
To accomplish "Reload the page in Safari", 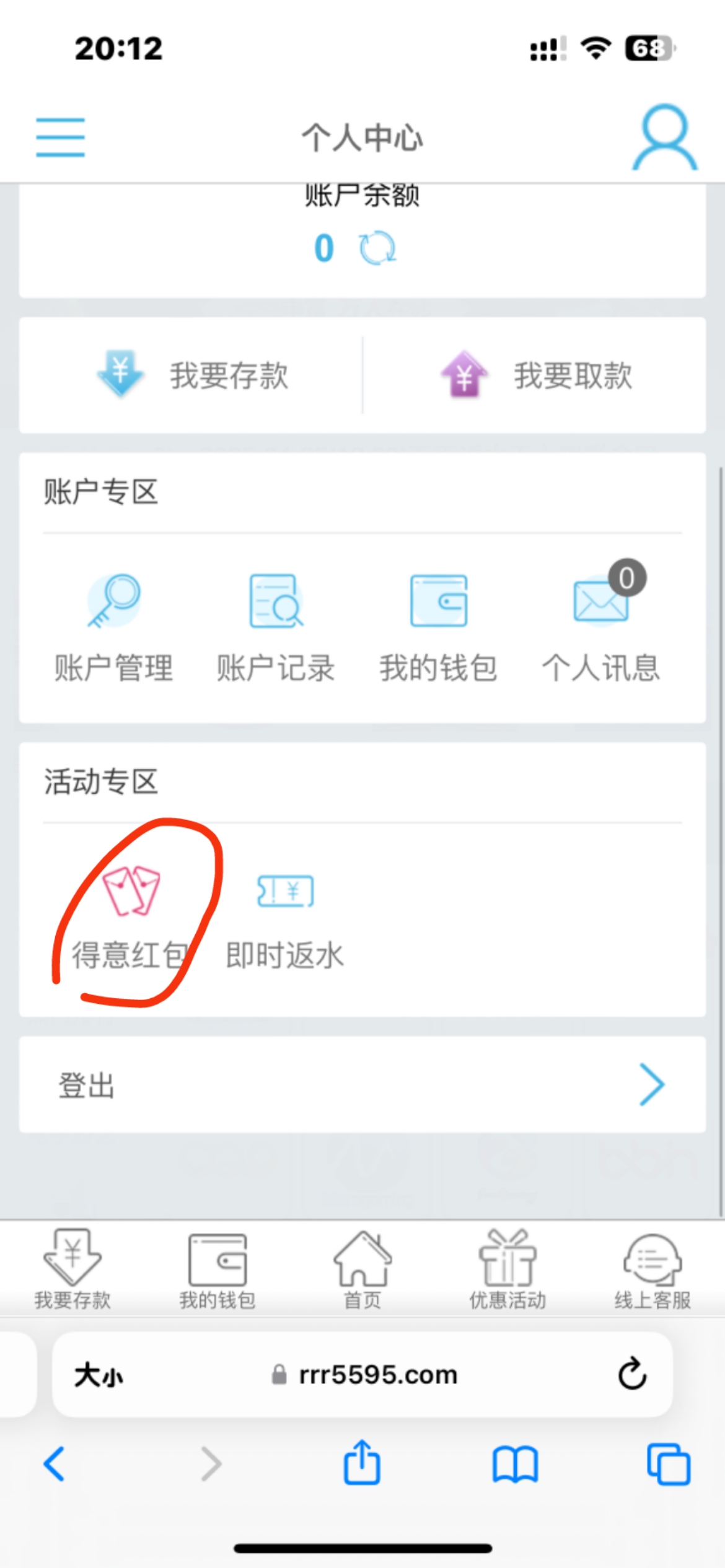I will pyautogui.click(x=632, y=1374).
